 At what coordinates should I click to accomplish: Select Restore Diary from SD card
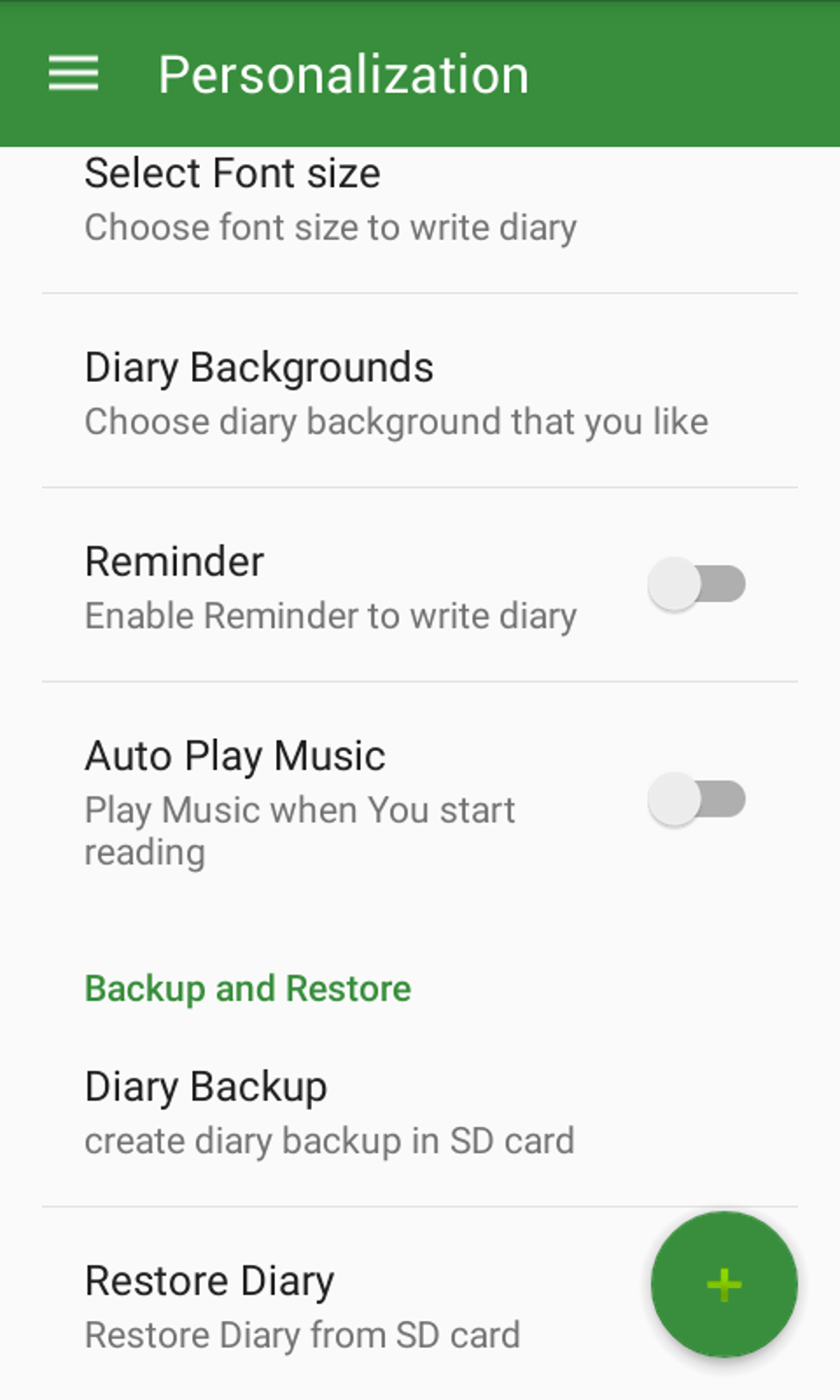(209, 1281)
